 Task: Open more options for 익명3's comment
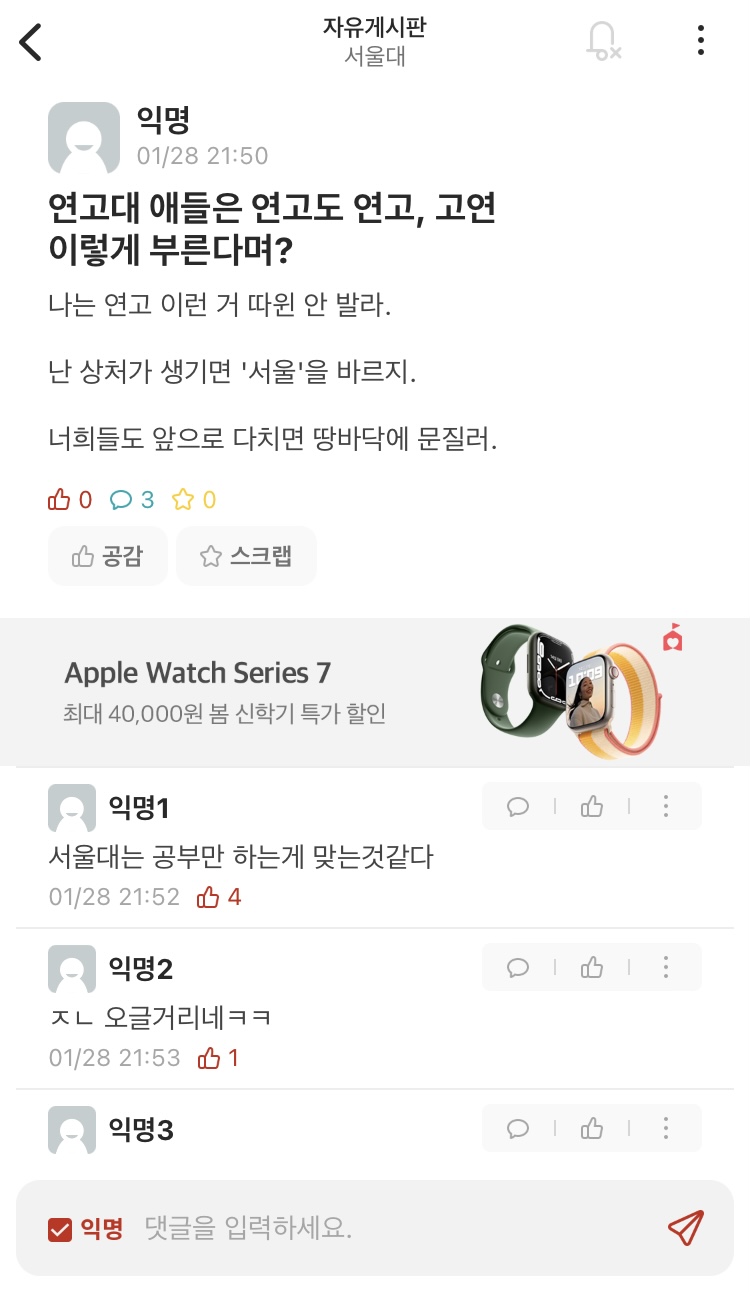coord(666,1129)
